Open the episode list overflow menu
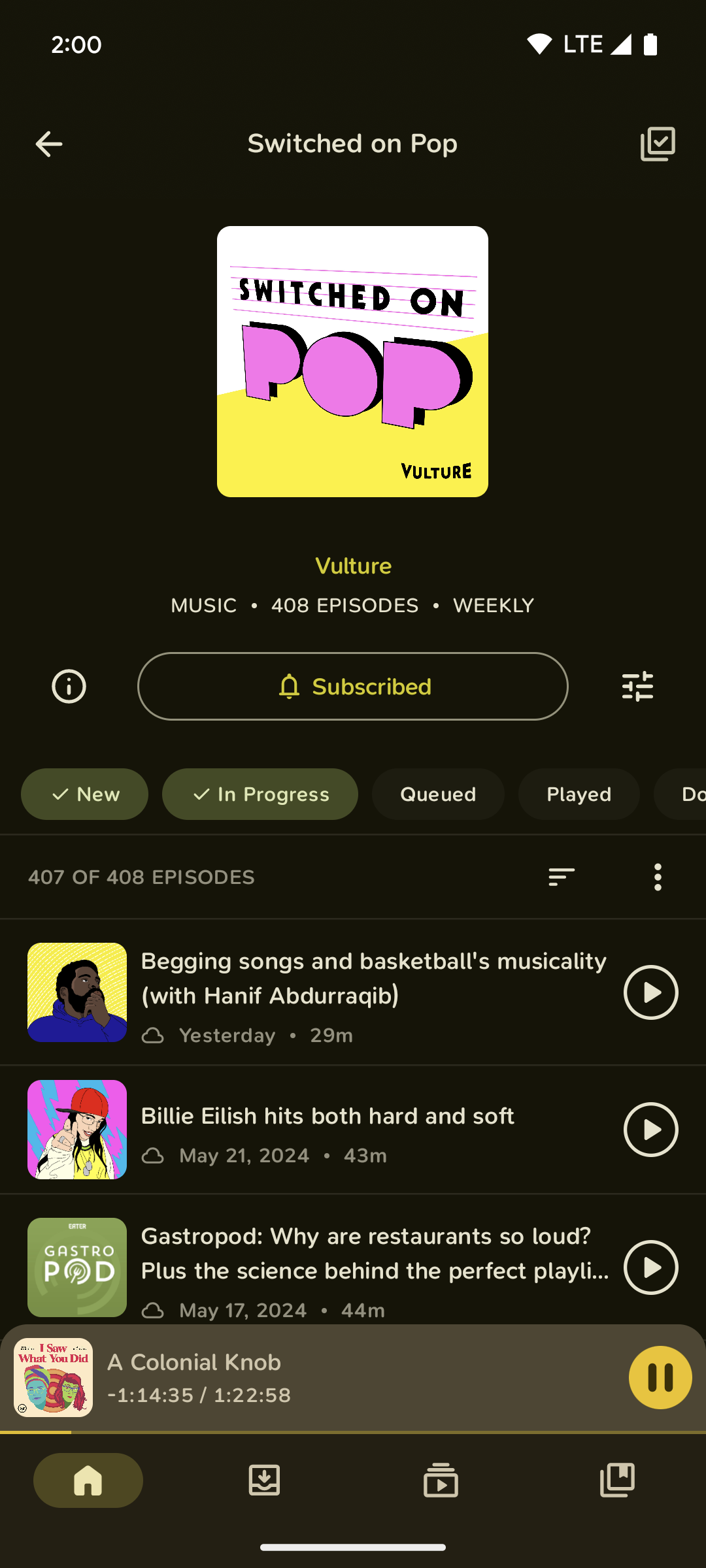Screen dimensions: 706x1568 tap(658, 877)
